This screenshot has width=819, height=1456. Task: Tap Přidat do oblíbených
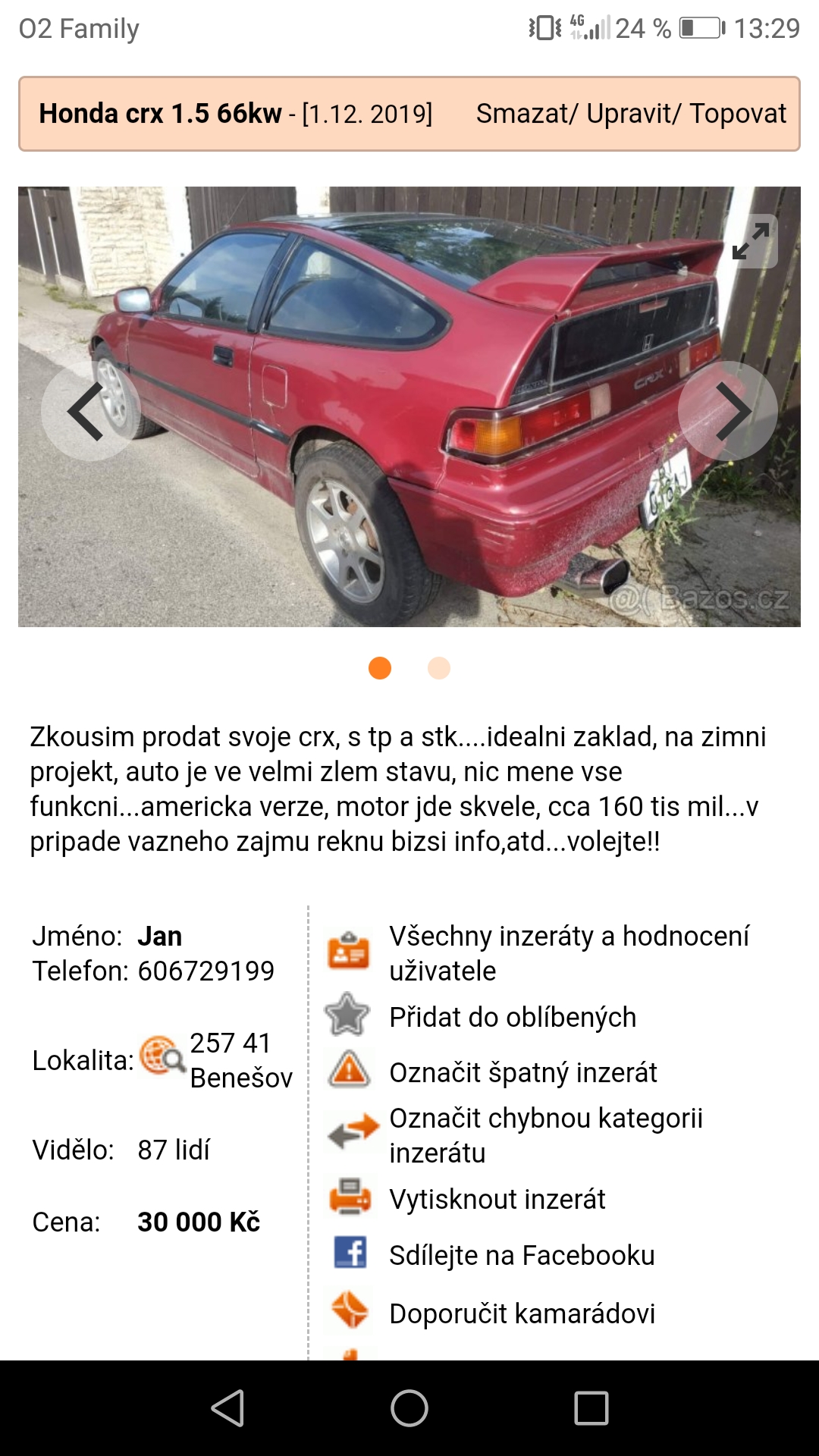(x=513, y=1018)
